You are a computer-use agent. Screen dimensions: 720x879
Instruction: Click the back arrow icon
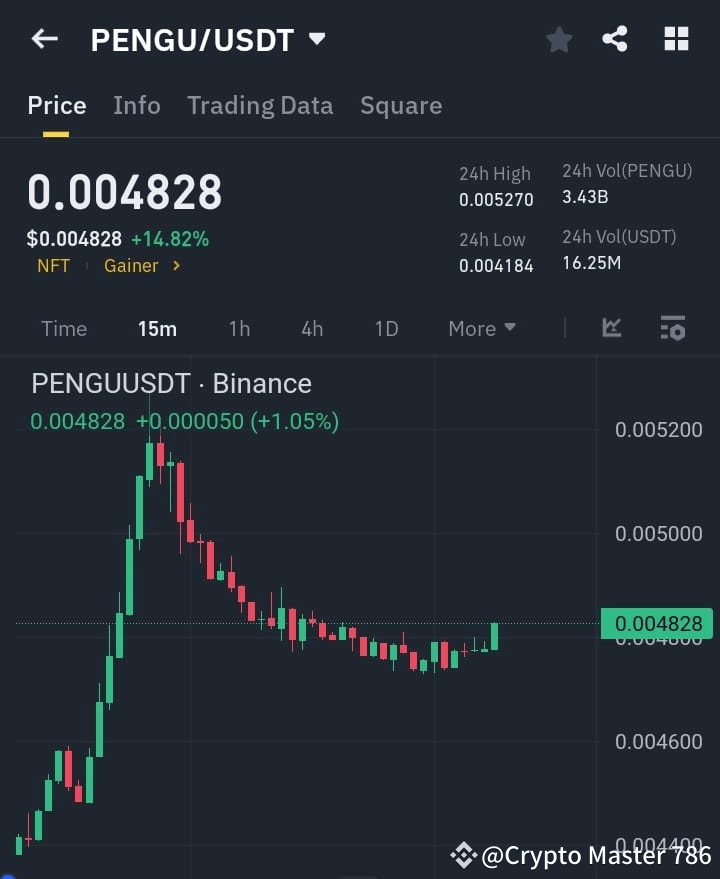(43, 39)
